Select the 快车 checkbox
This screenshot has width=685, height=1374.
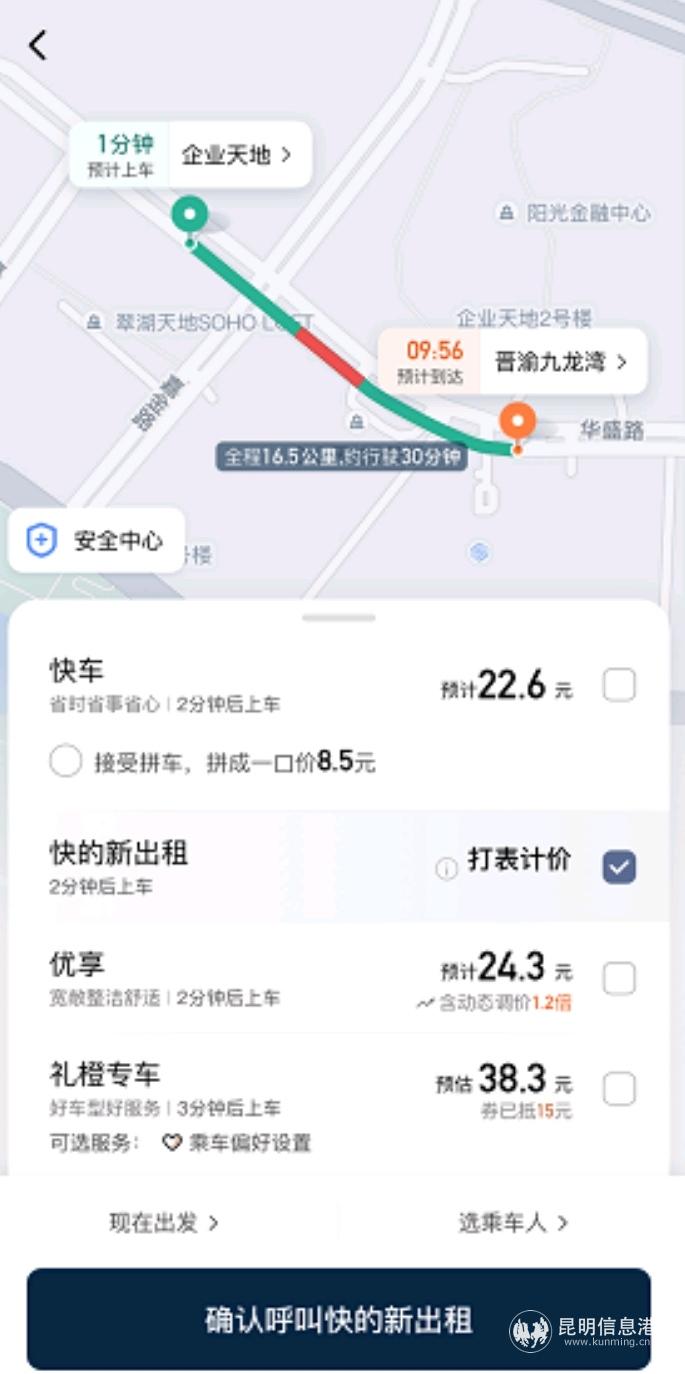[619, 686]
